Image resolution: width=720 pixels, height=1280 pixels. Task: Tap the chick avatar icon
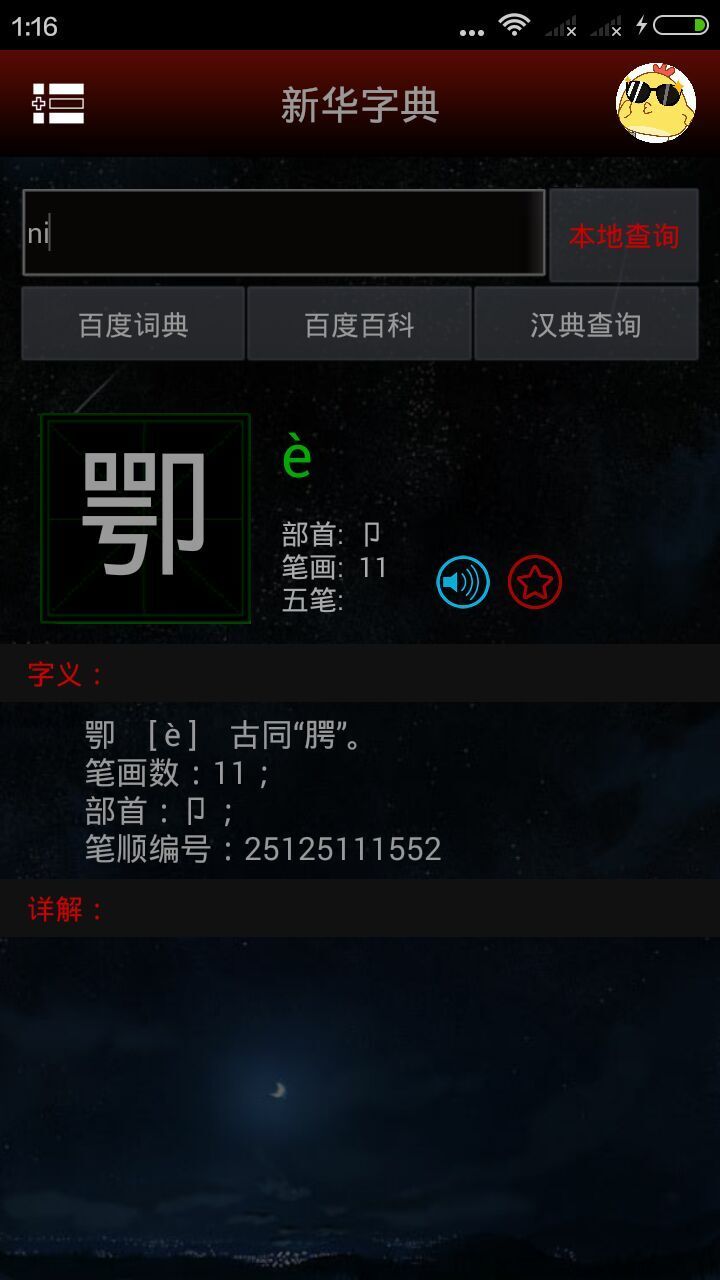click(x=656, y=103)
